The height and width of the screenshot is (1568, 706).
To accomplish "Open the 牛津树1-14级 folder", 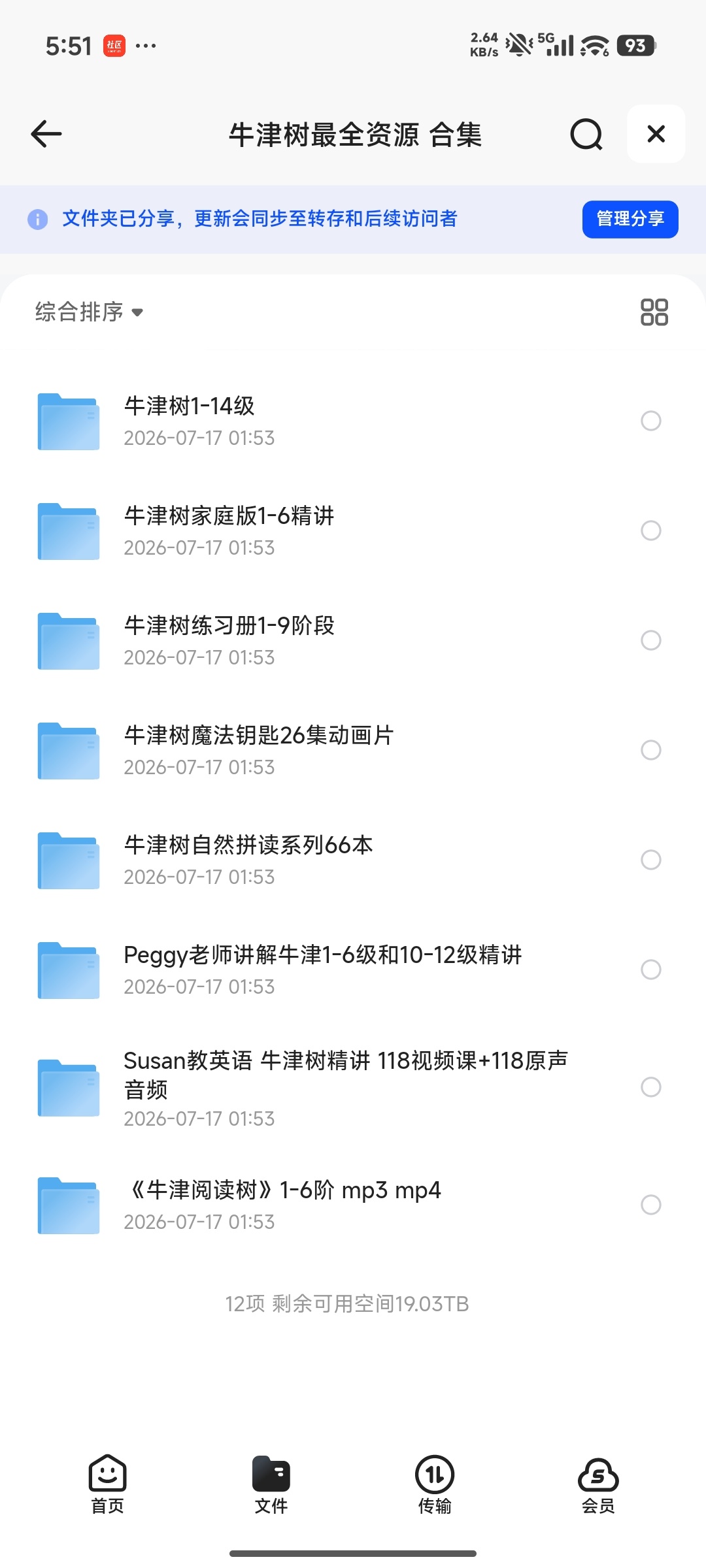I will pos(327,421).
